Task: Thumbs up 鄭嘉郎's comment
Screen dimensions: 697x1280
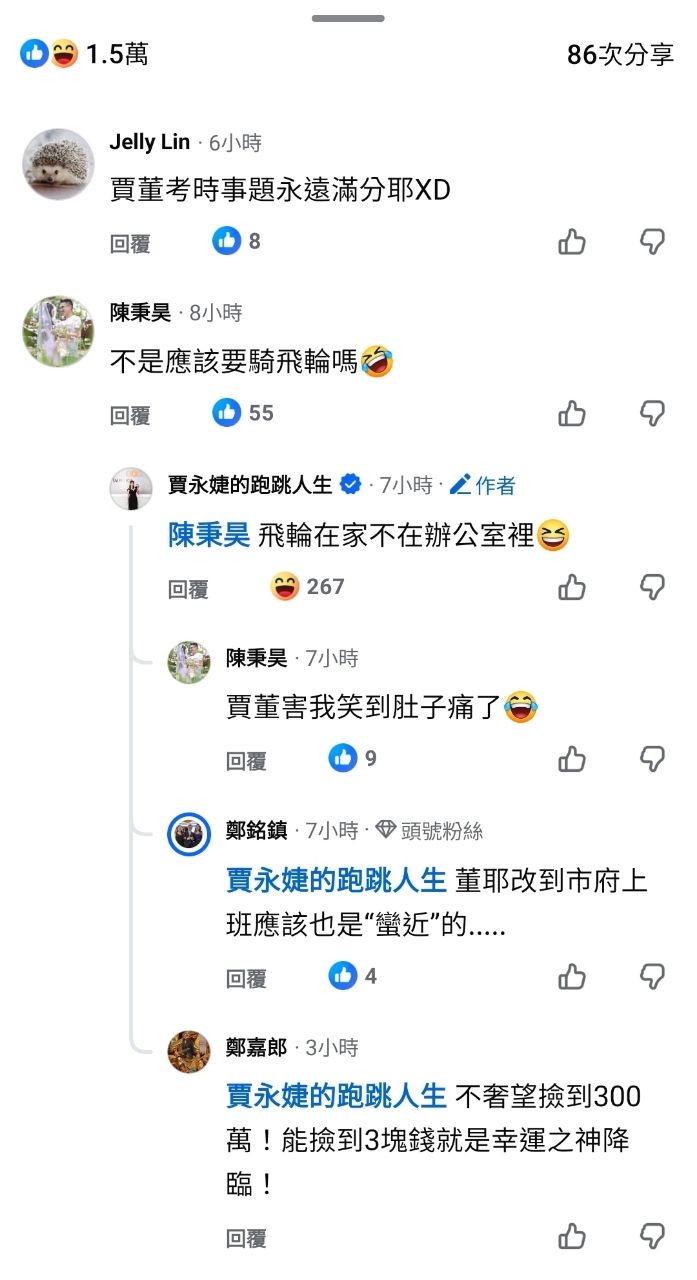Action: pyautogui.click(x=572, y=1237)
